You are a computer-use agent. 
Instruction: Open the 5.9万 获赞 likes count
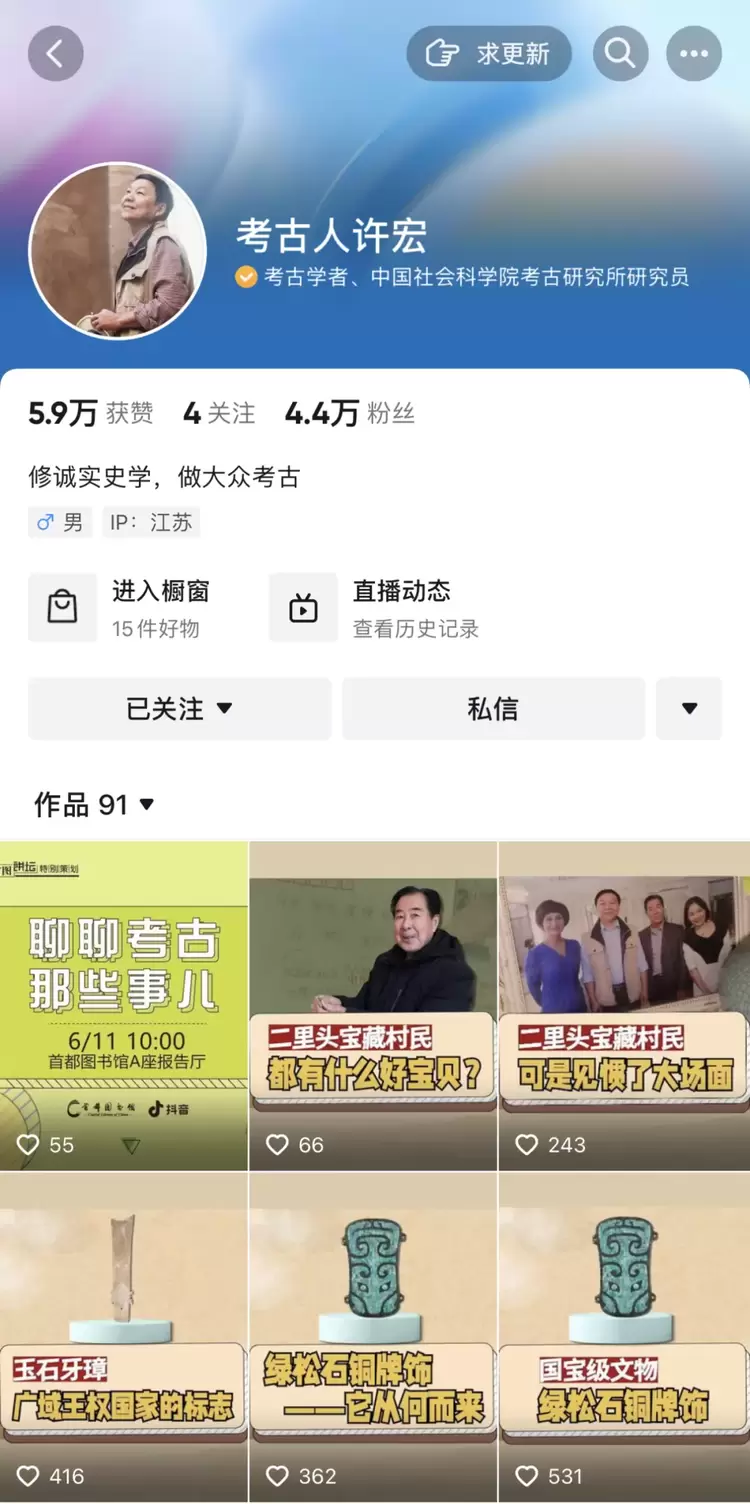tap(91, 413)
